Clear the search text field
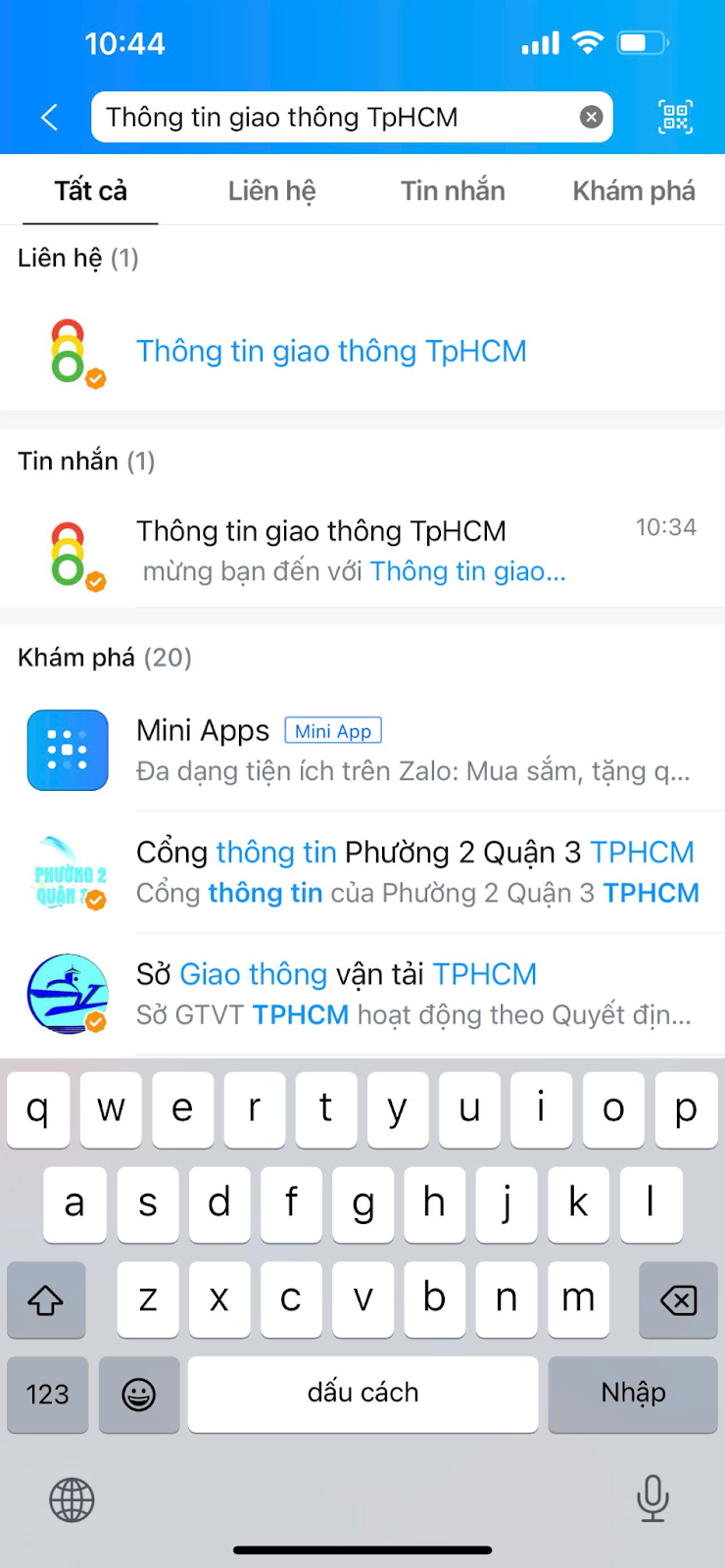The image size is (725, 1568). 591,118
